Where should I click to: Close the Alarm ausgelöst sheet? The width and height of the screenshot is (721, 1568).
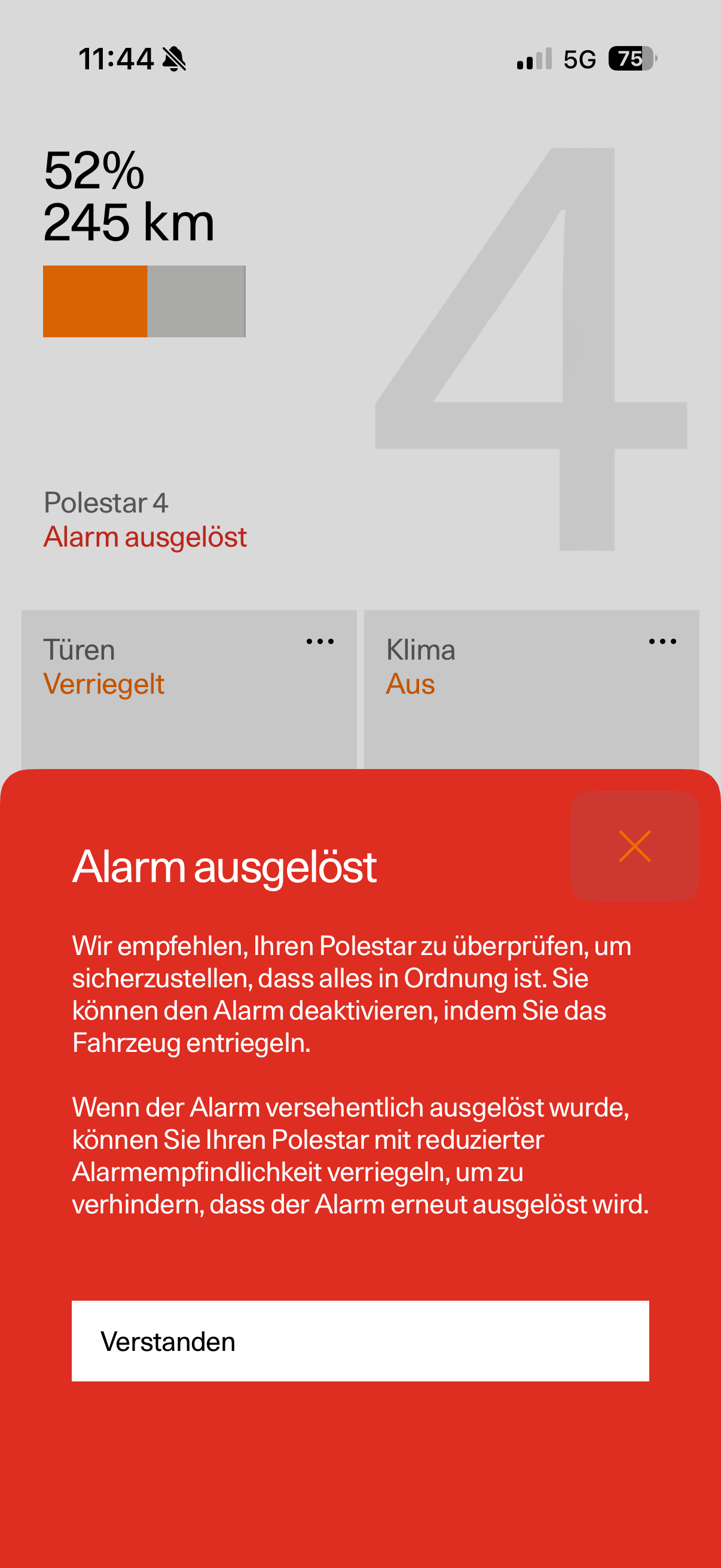click(634, 846)
